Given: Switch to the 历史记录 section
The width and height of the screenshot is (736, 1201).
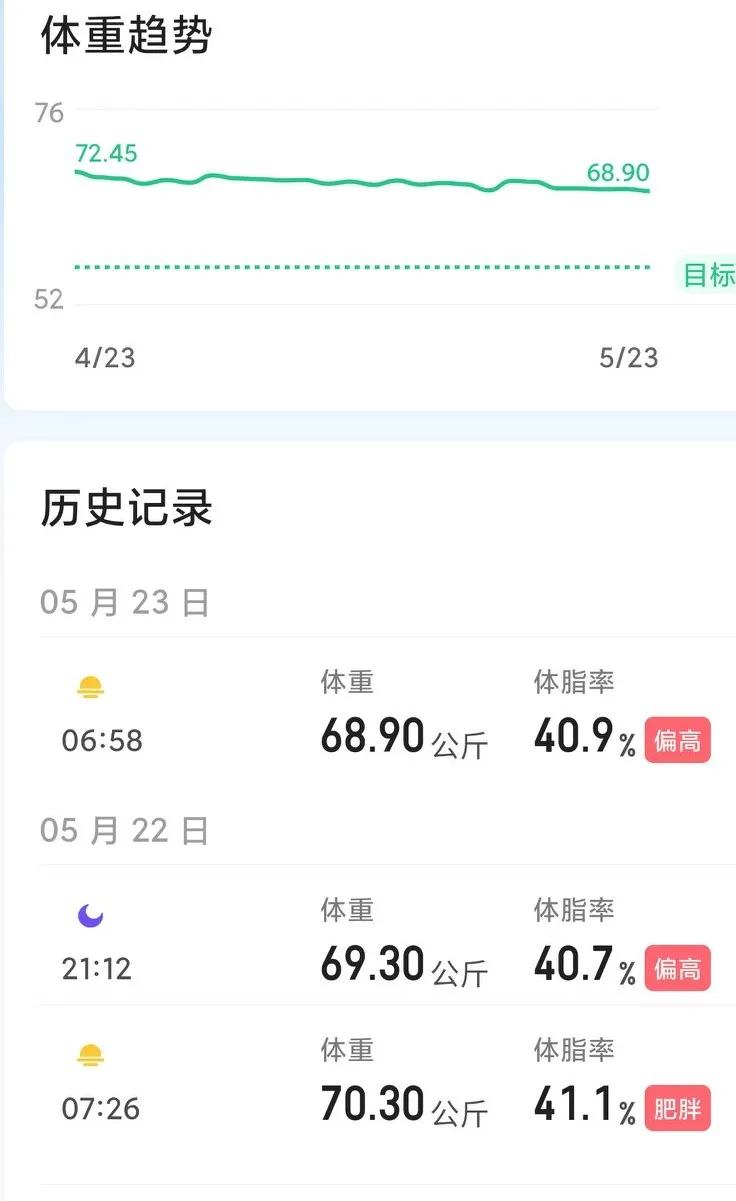Looking at the screenshot, I should pyautogui.click(x=126, y=506).
